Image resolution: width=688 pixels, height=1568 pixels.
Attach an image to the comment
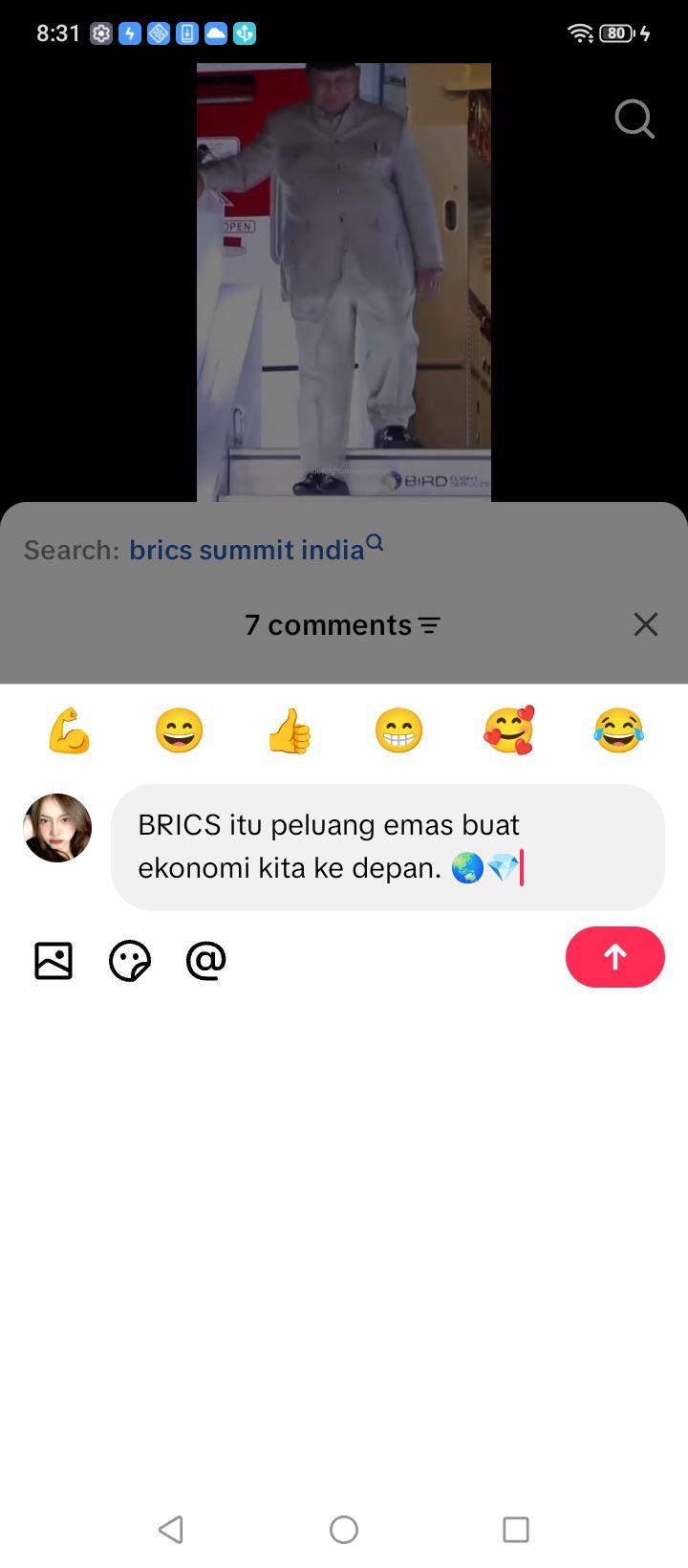click(x=54, y=961)
